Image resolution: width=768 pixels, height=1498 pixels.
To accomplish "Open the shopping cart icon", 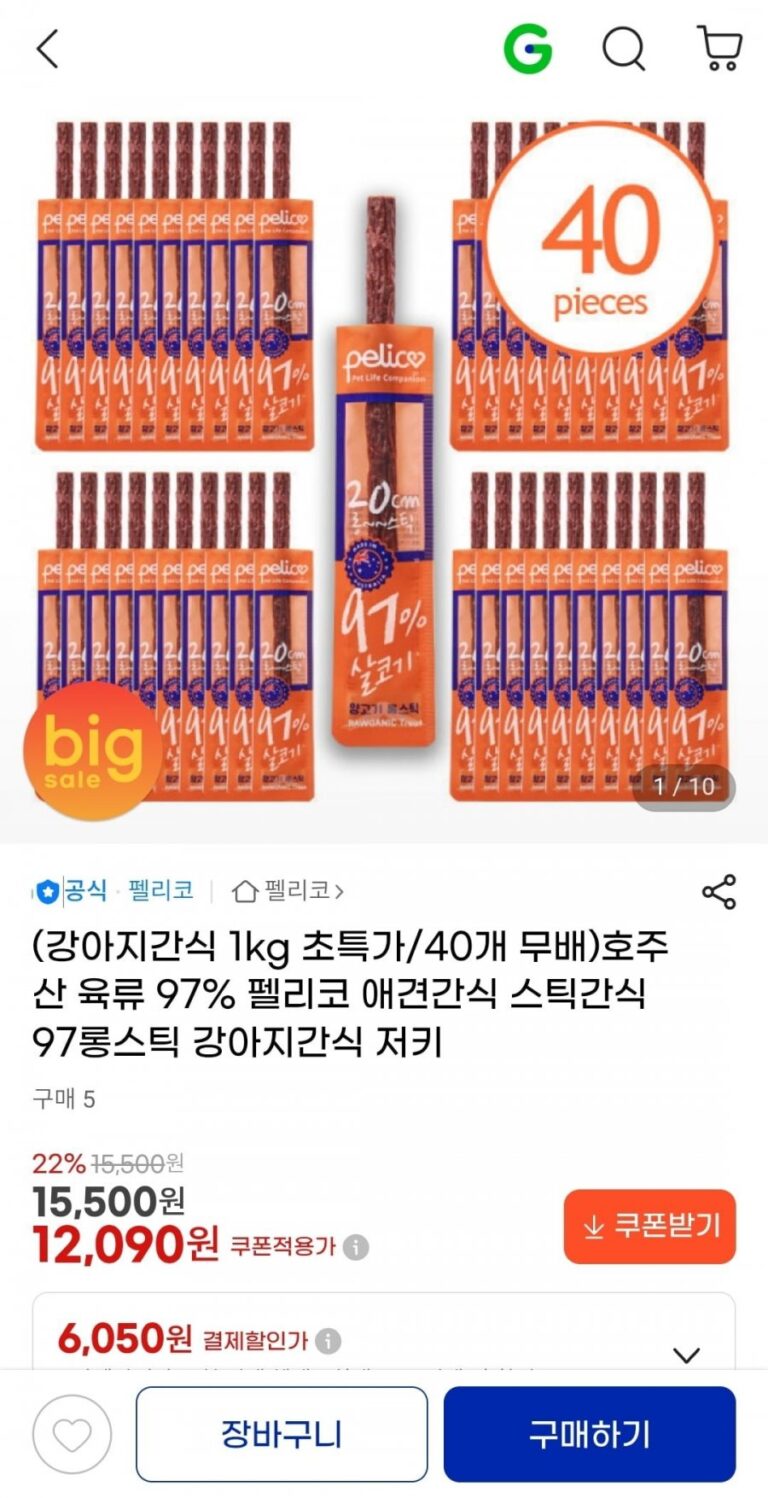I will [x=718, y=49].
